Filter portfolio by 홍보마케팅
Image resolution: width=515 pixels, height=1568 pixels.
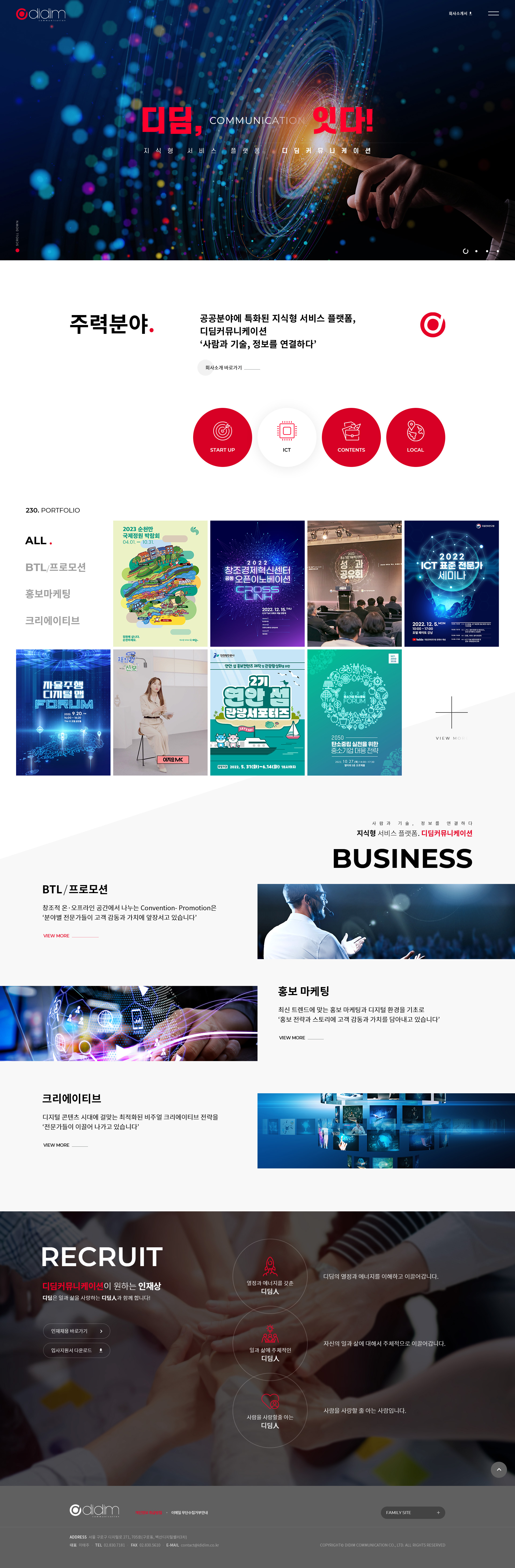point(48,594)
